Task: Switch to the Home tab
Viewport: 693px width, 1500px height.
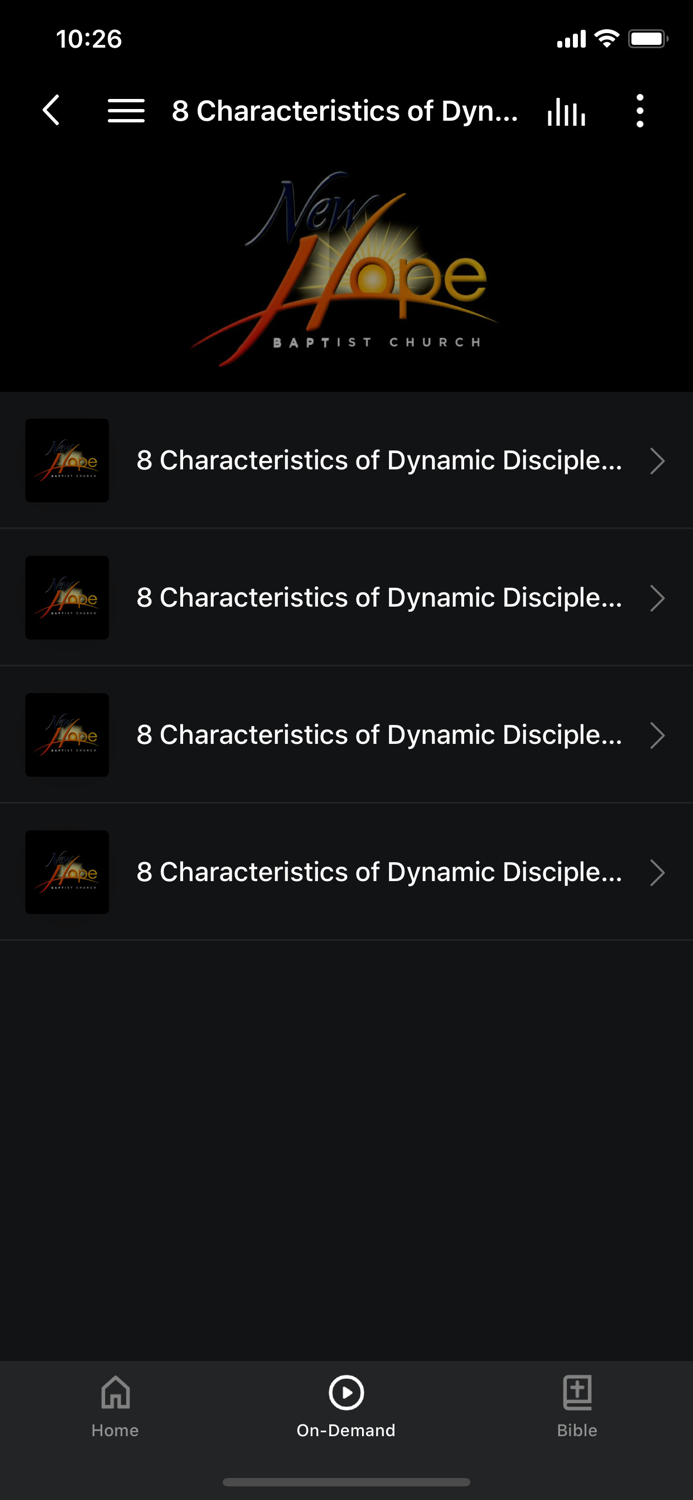Action: (115, 1406)
